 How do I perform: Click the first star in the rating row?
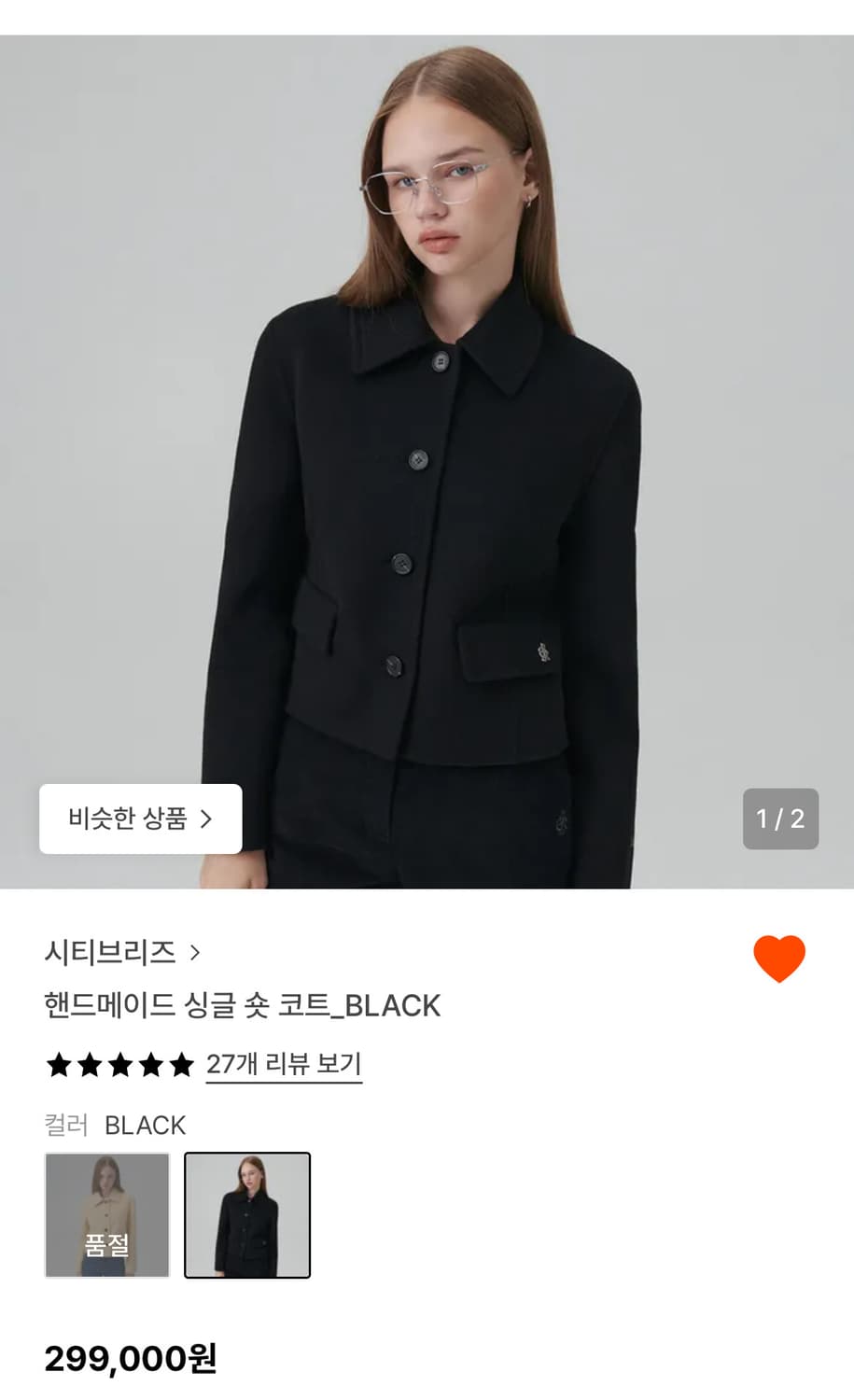58,1064
